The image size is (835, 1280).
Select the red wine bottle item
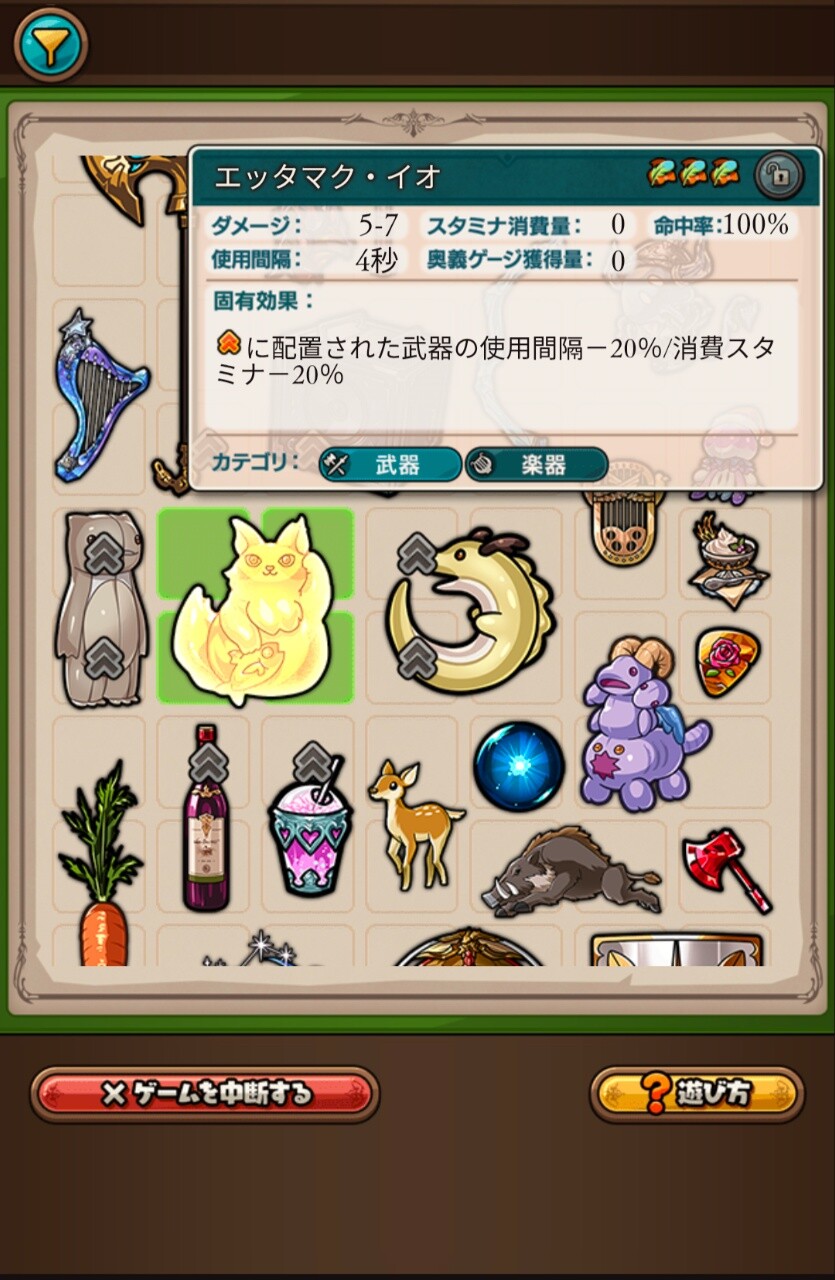tap(207, 820)
